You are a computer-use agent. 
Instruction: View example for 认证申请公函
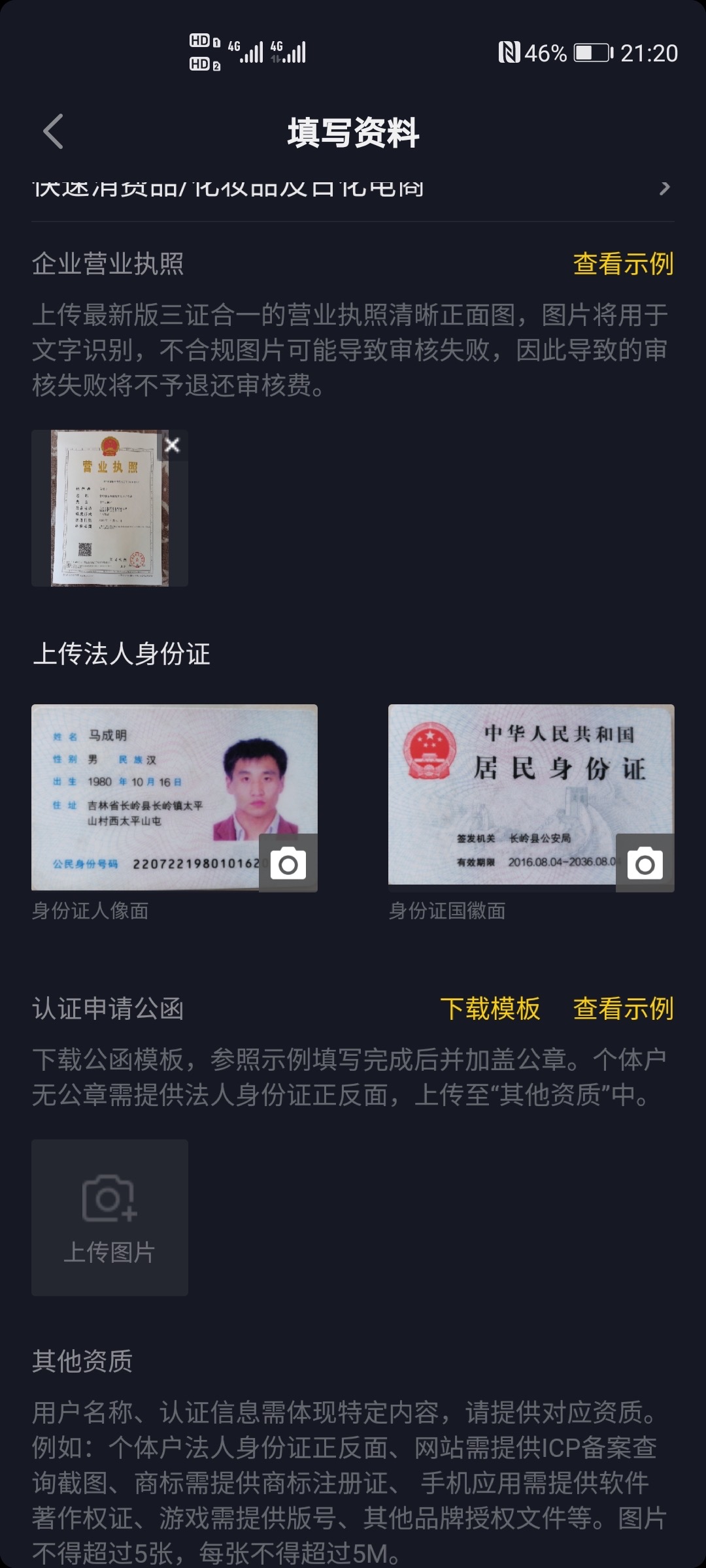623,1009
